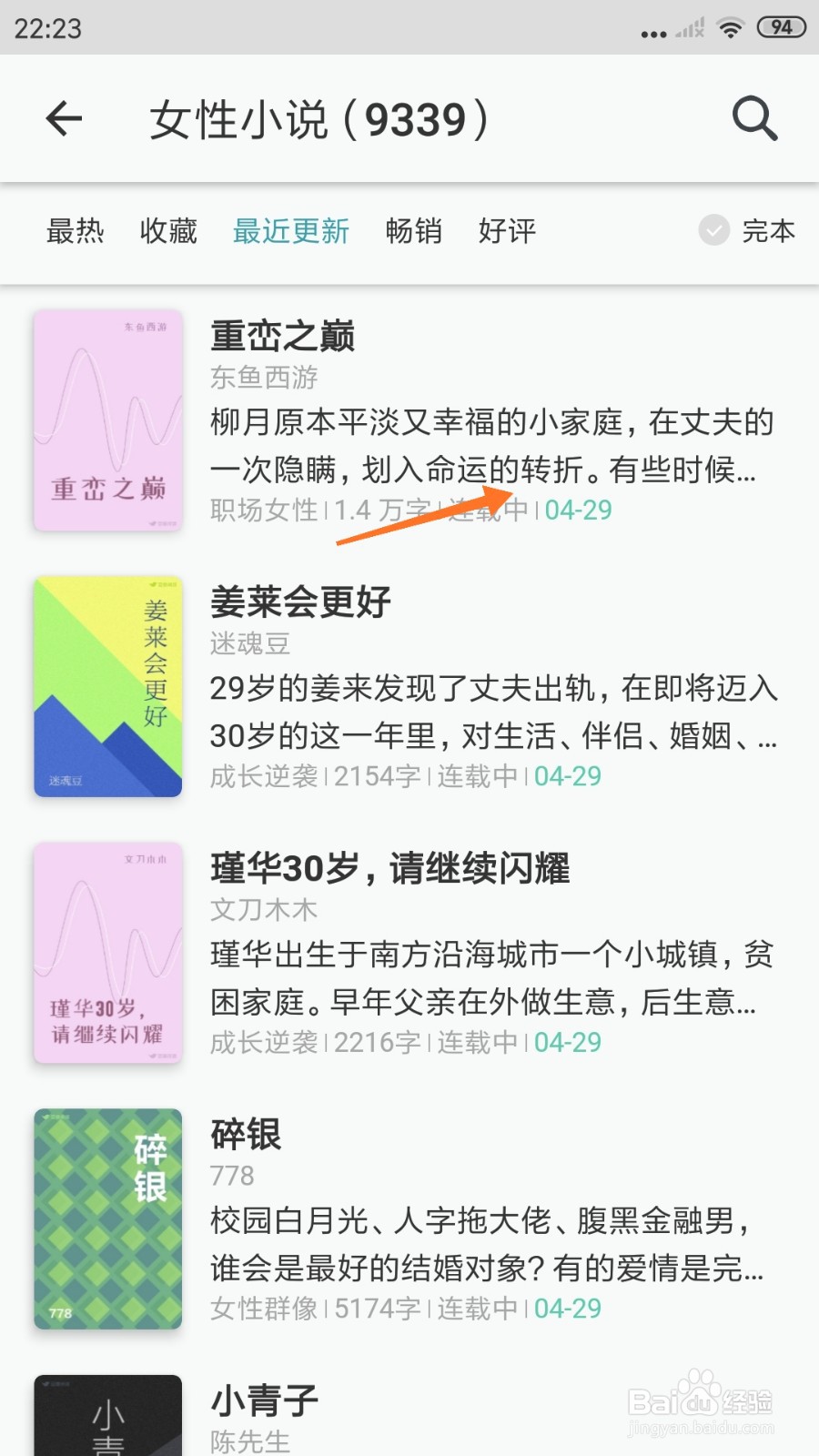The height and width of the screenshot is (1456, 819).
Task: Toggle the battery indicator showing 94
Action: [x=780, y=26]
